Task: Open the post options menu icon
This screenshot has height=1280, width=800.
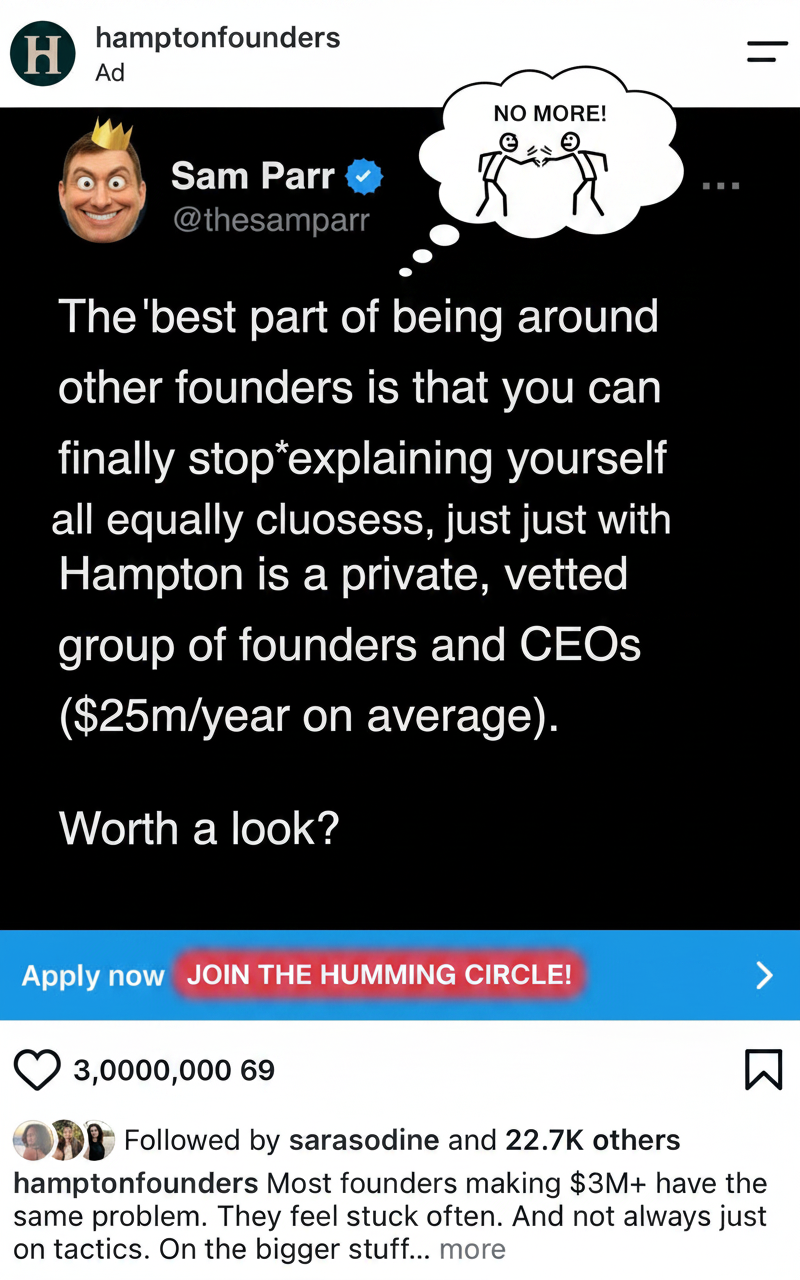Action: (767, 52)
